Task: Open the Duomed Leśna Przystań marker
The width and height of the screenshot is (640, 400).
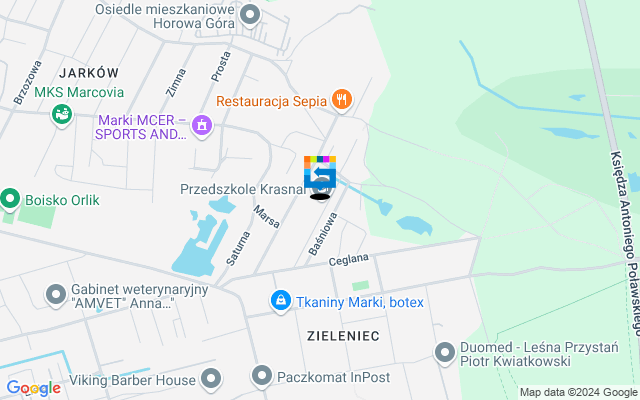Action: click(x=445, y=351)
